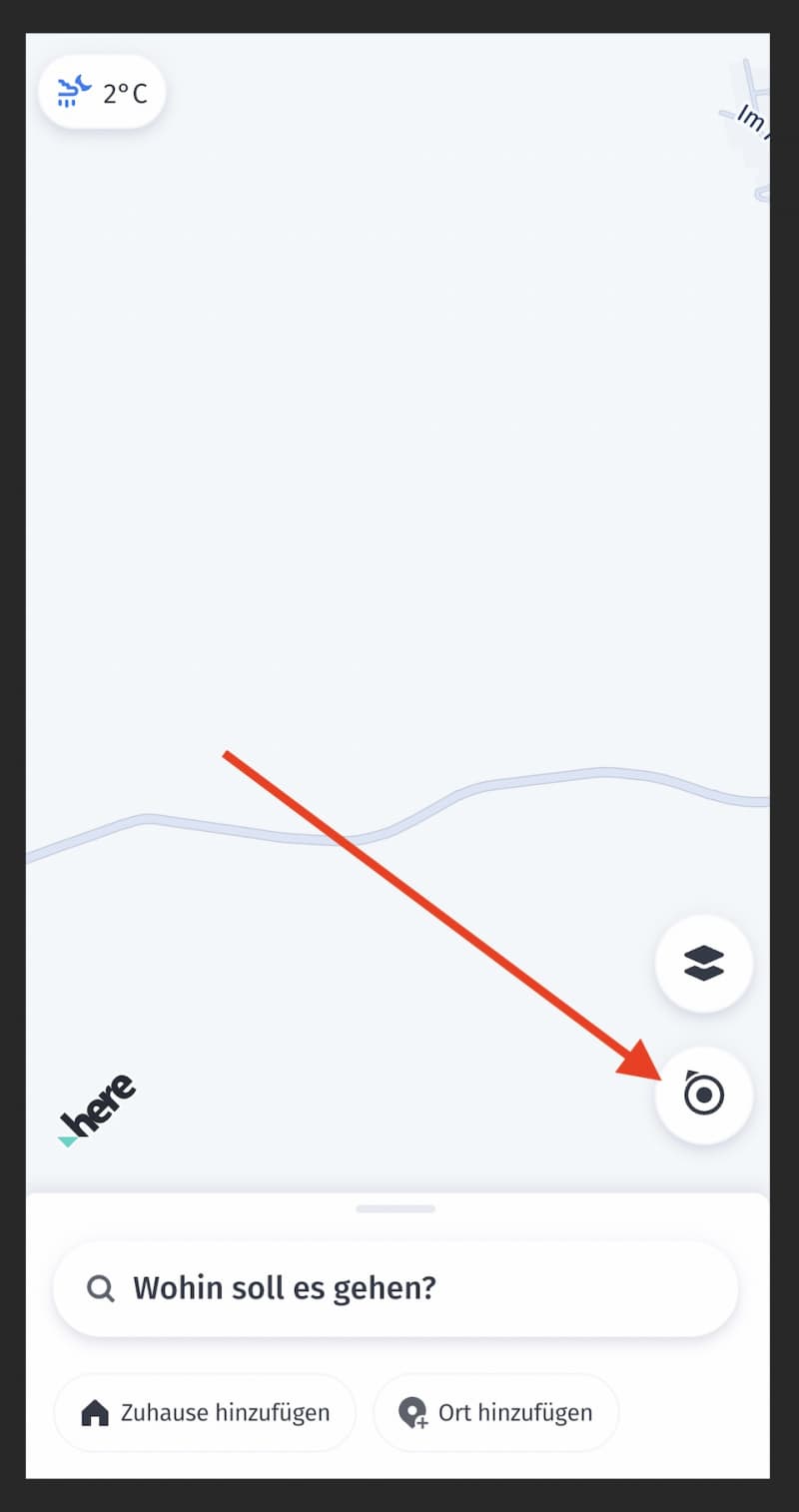Open the 2°C weather widget
Screen dimensions: 799x1512
102,93
